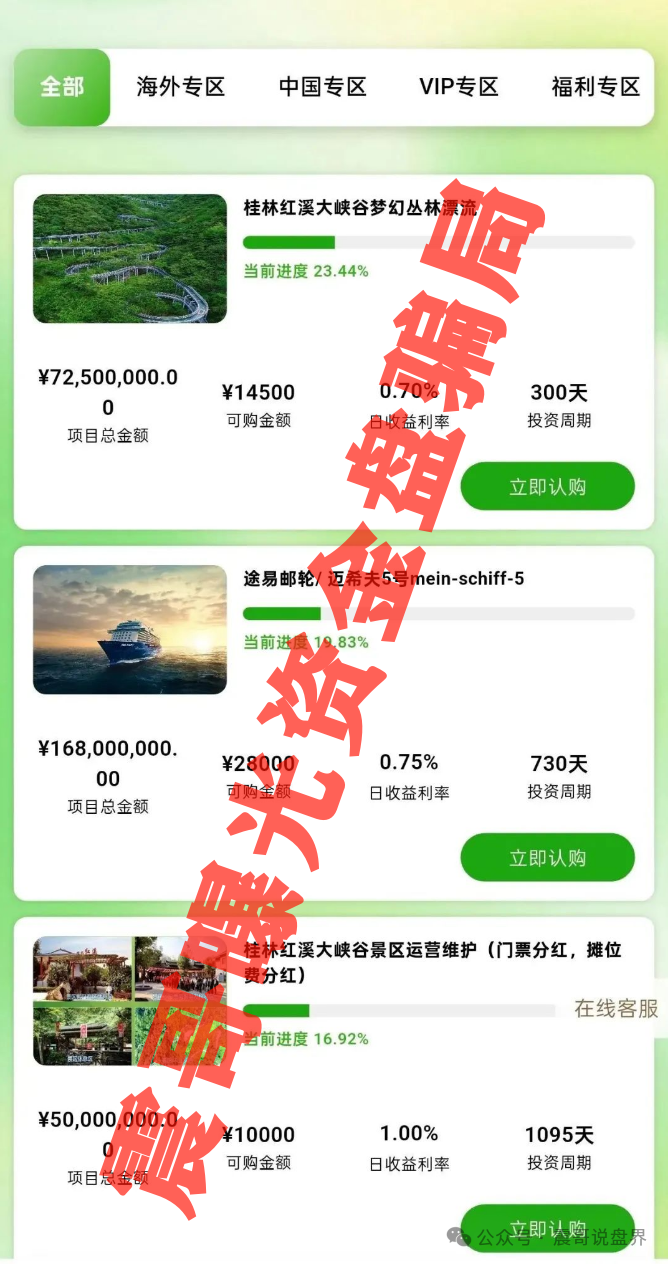668x1264 pixels.
Task: Select the 全部 tab
Action: click(x=62, y=87)
